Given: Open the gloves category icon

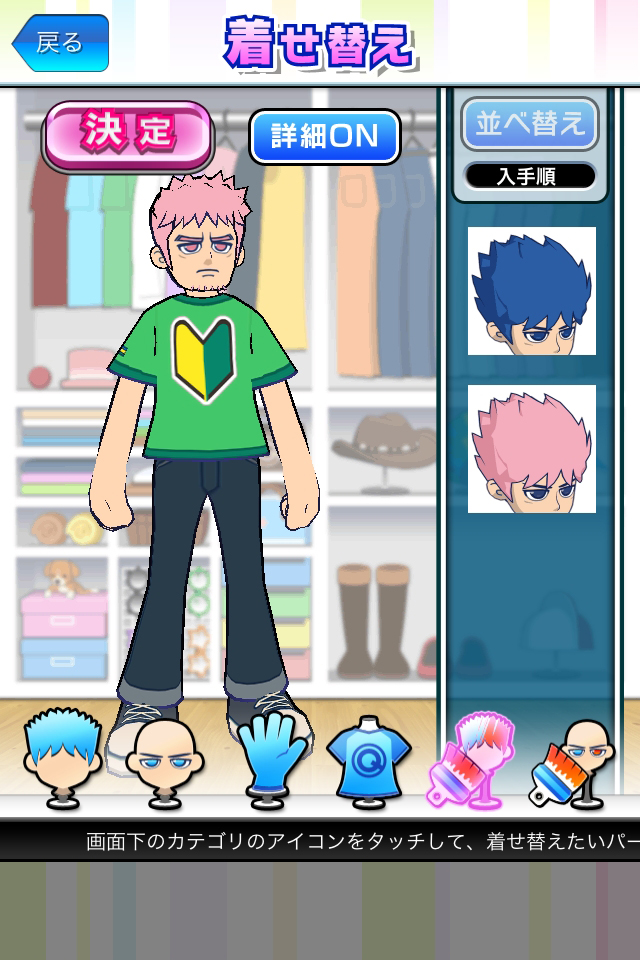Looking at the screenshot, I should (268, 759).
